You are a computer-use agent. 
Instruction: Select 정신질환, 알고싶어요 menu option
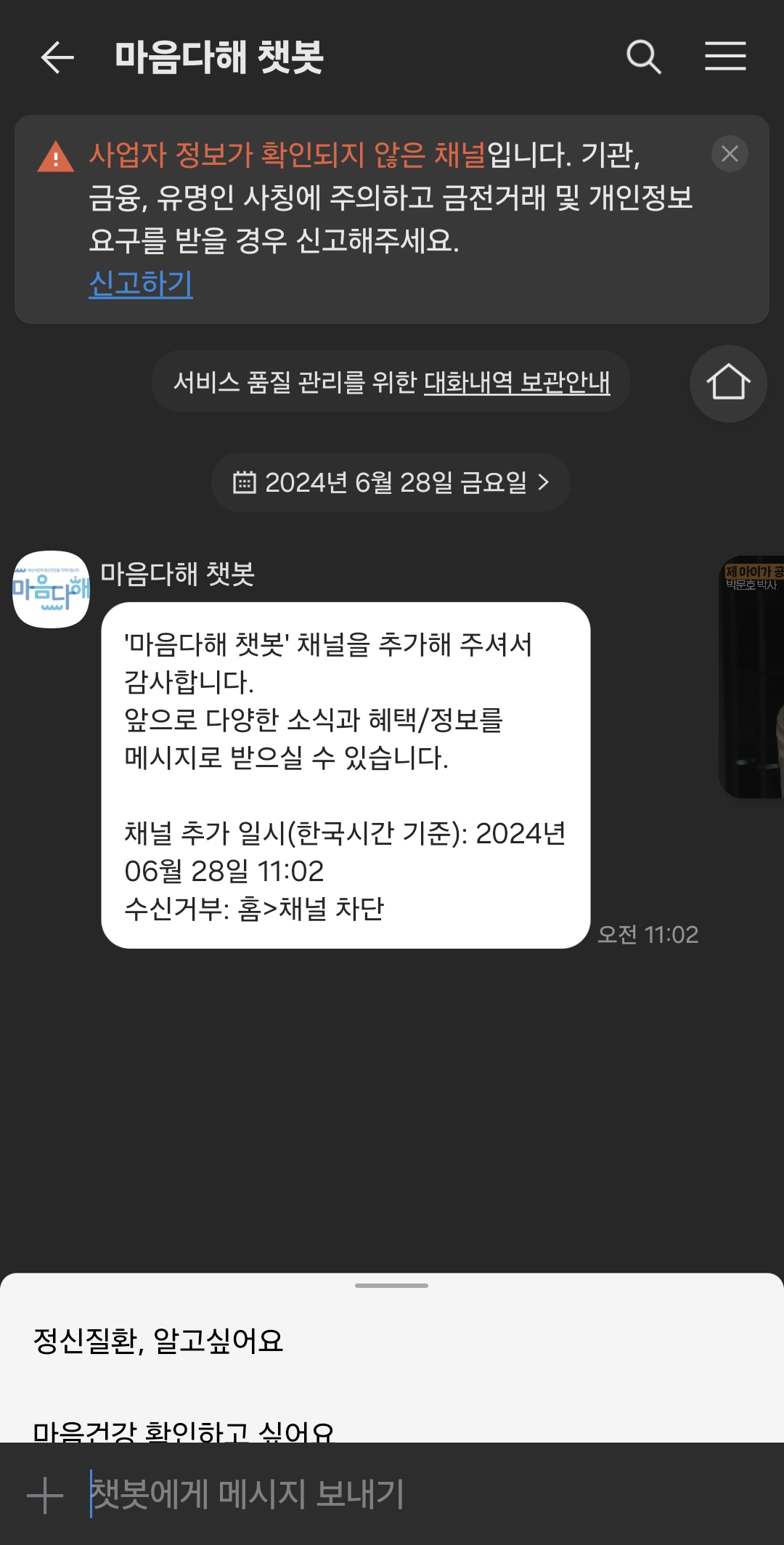158,1341
